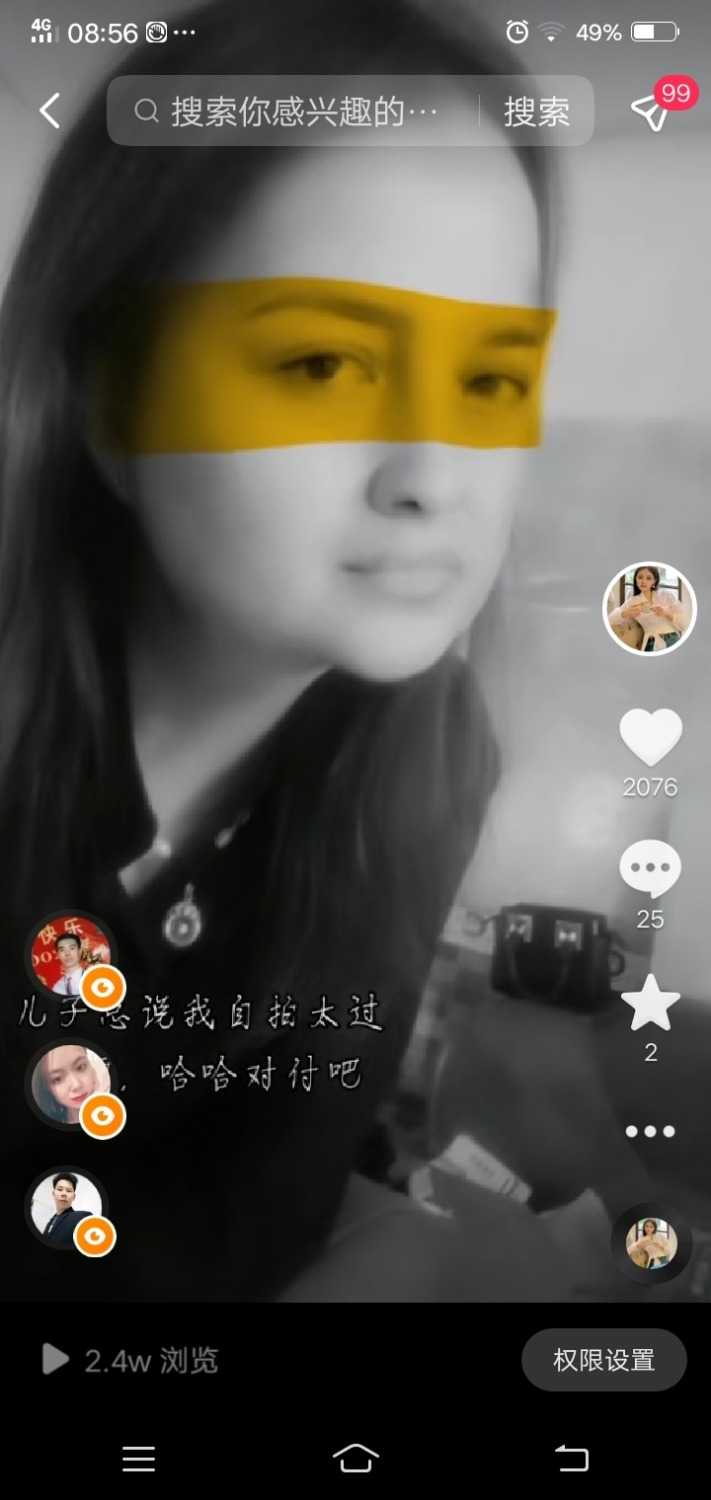Open the comments with 25 replies
This screenshot has height=1500, width=711.
click(650, 871)
